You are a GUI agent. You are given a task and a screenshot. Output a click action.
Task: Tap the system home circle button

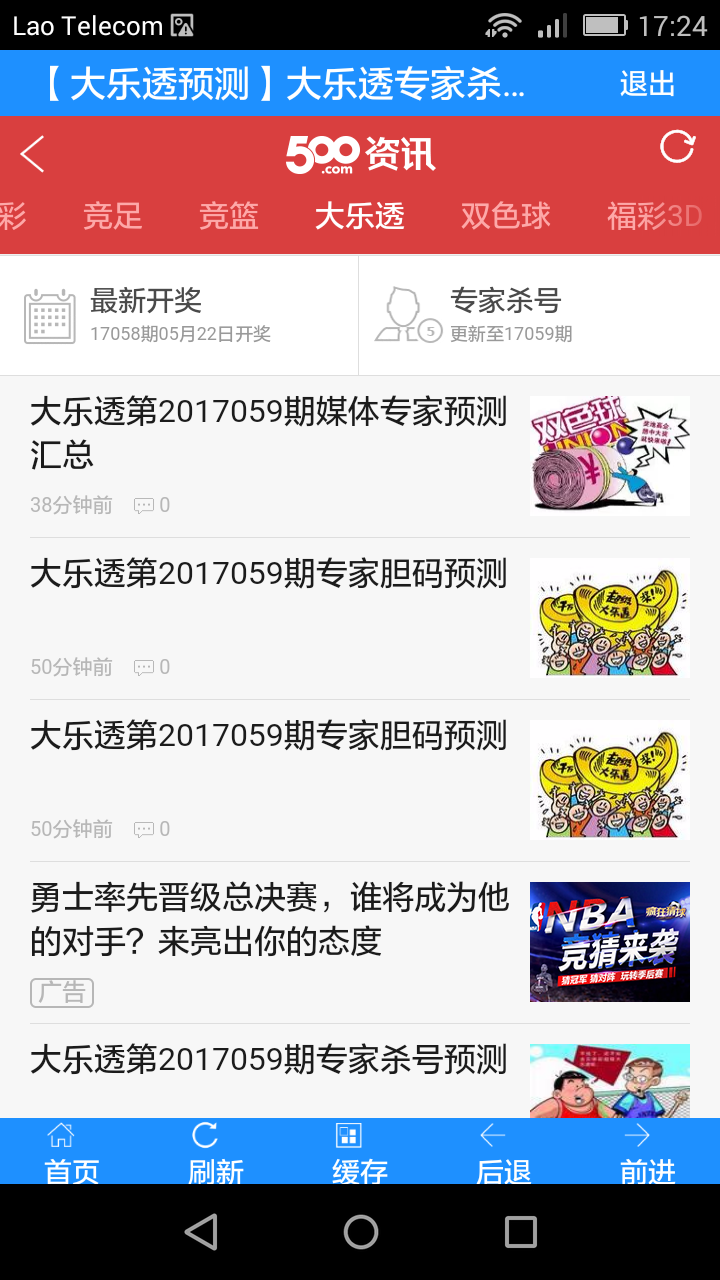tap(360, 1232)
